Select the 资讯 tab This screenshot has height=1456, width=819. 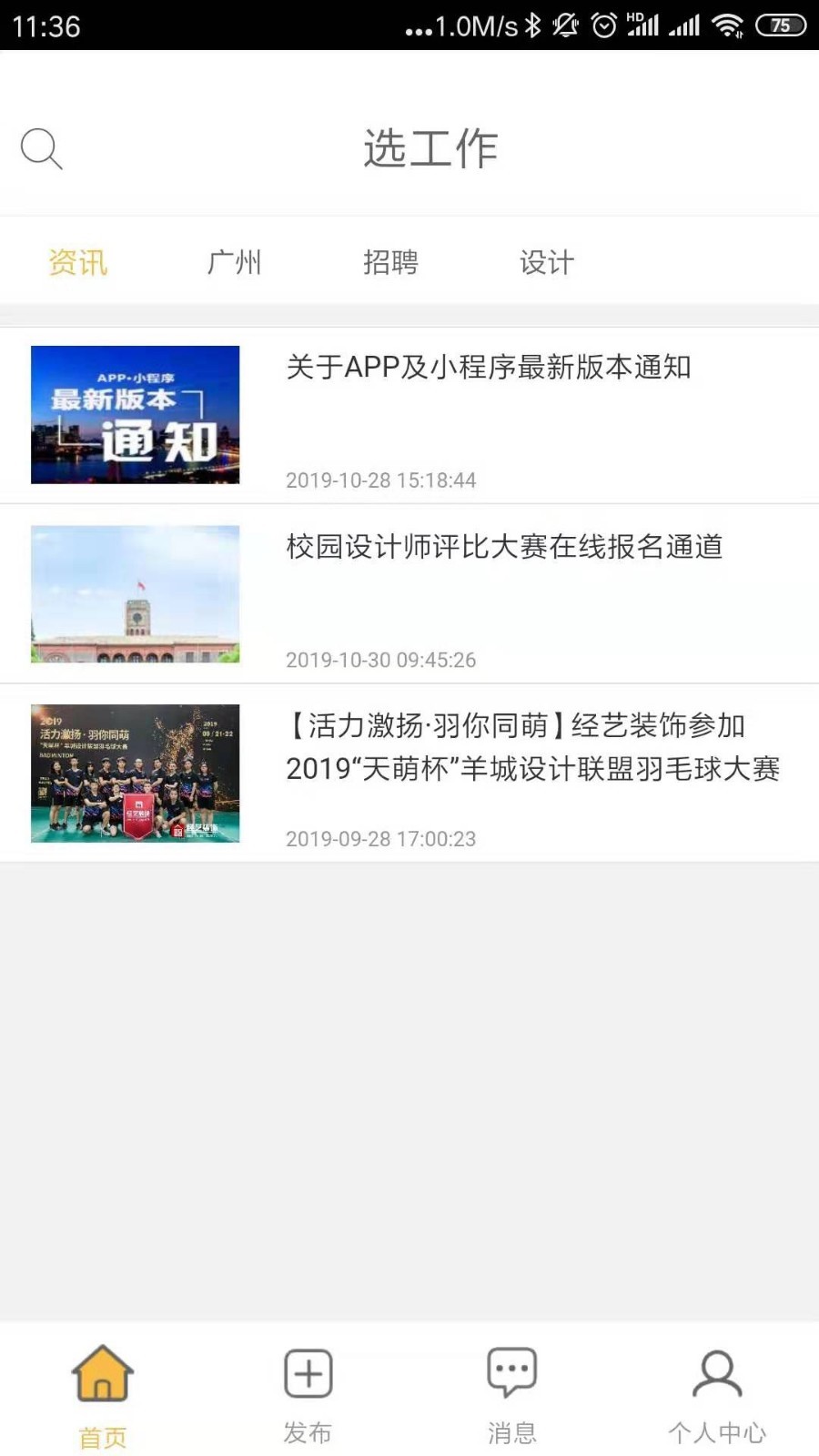[78, 262]
